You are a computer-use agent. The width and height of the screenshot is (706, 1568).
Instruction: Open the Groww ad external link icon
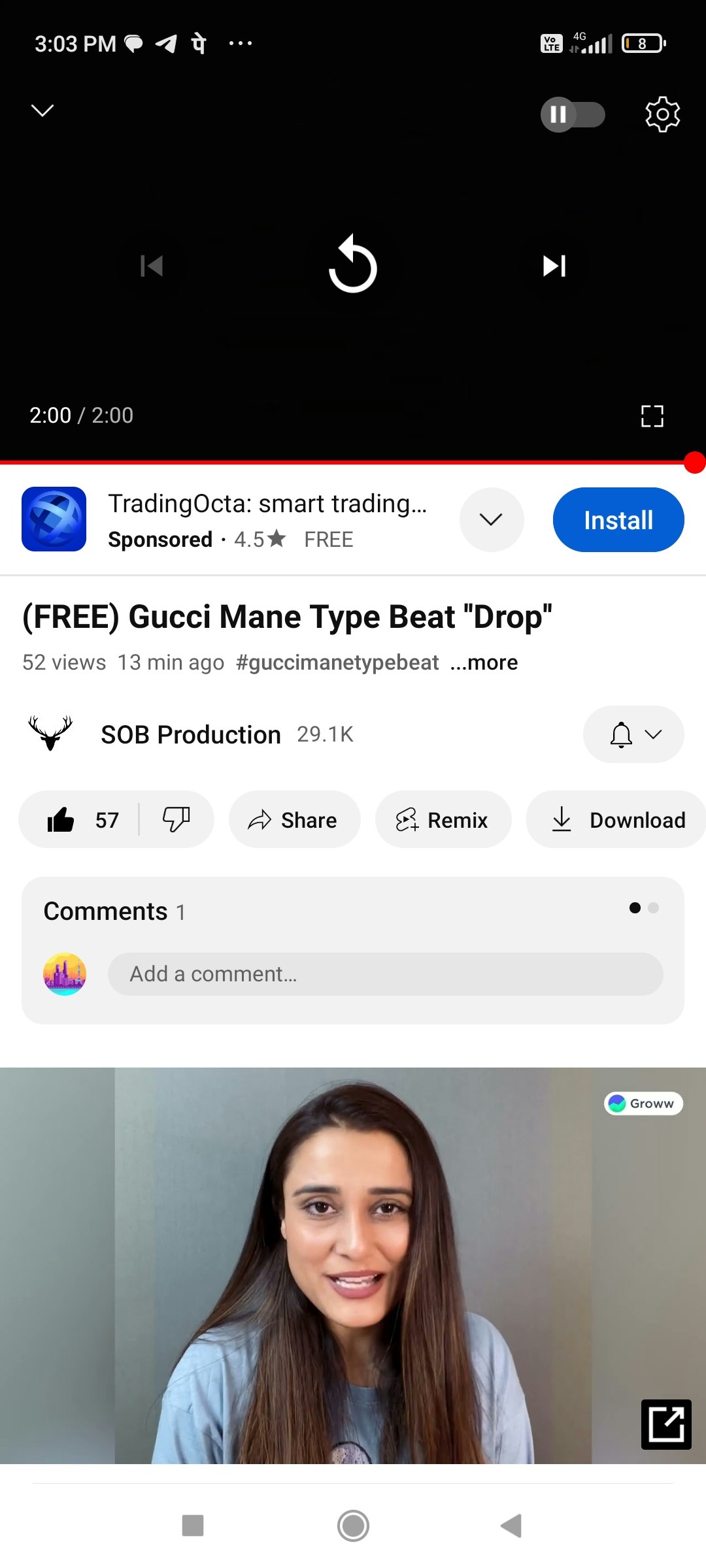(666, 1424)
